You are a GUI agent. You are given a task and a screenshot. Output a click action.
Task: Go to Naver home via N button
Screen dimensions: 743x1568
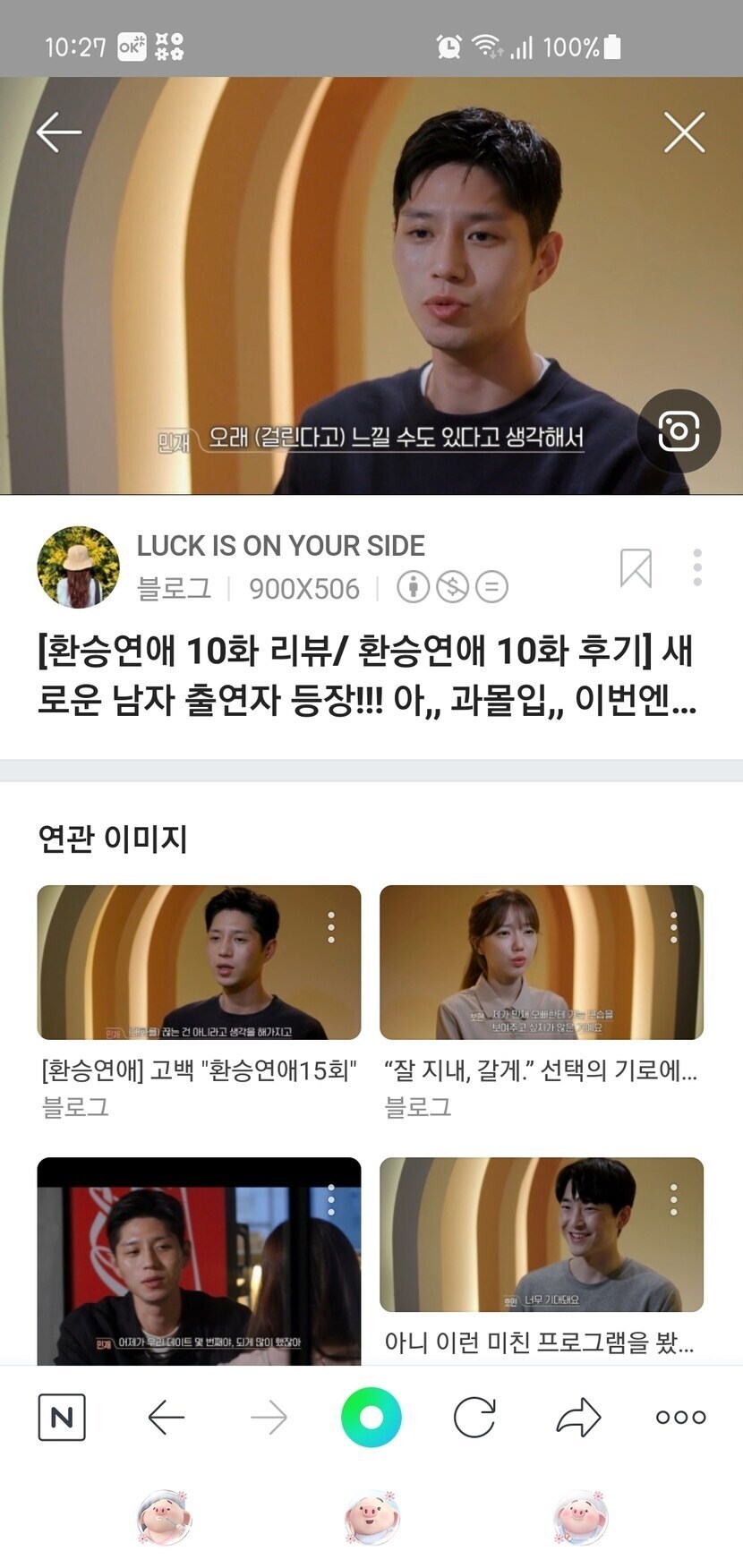click(x=62, y=1417)
